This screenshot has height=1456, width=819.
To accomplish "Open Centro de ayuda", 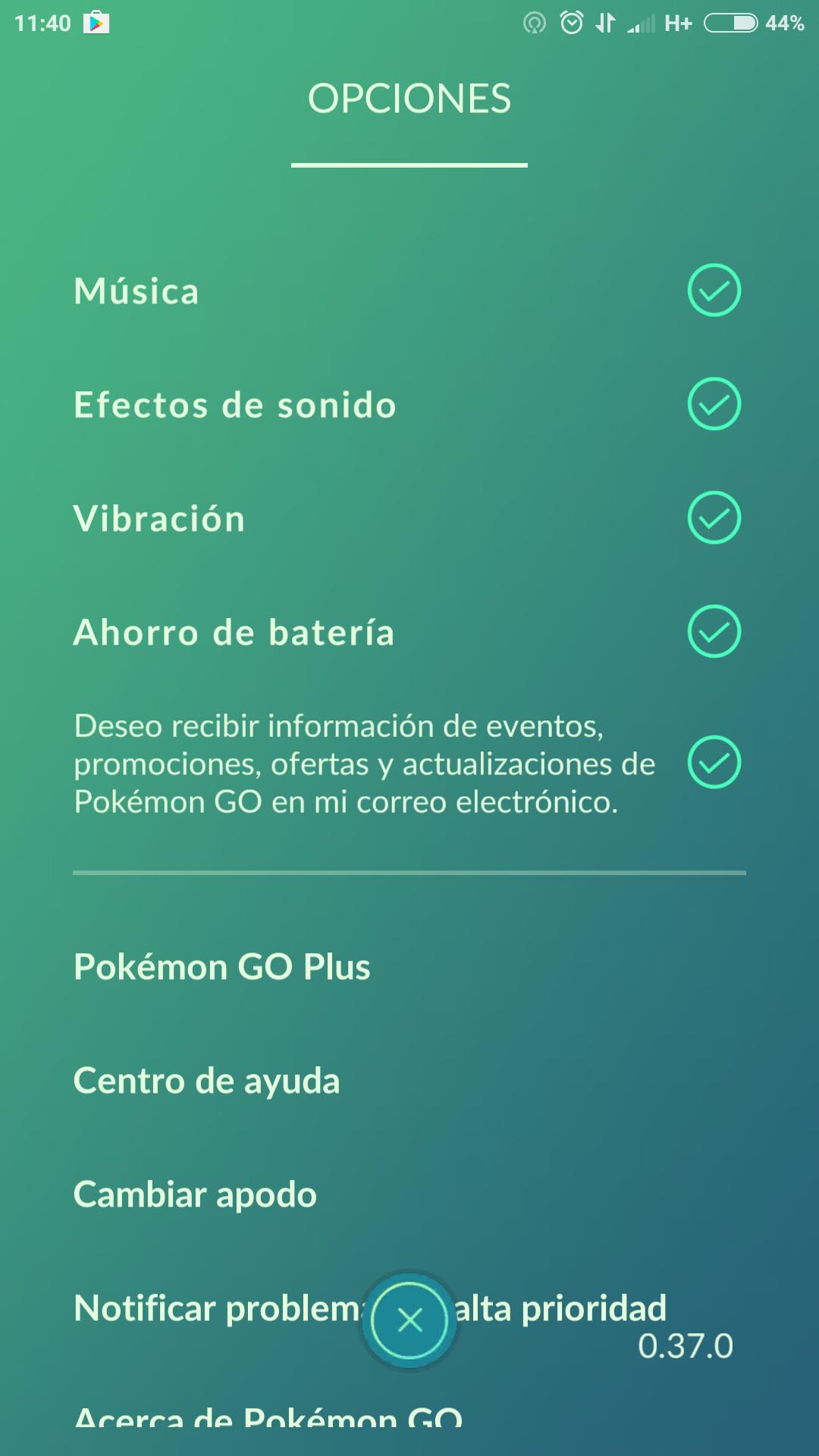I will pos(206,1081).
